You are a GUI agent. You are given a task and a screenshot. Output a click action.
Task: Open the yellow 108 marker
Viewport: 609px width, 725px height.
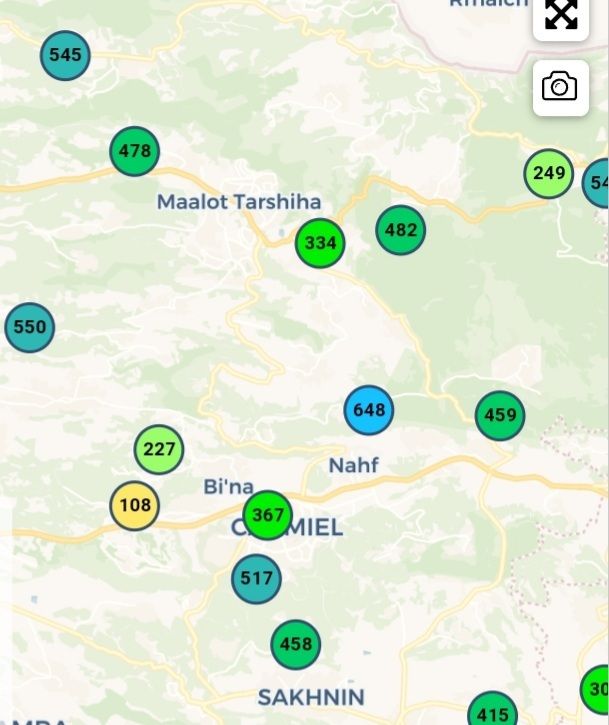[x=135, y=505]
